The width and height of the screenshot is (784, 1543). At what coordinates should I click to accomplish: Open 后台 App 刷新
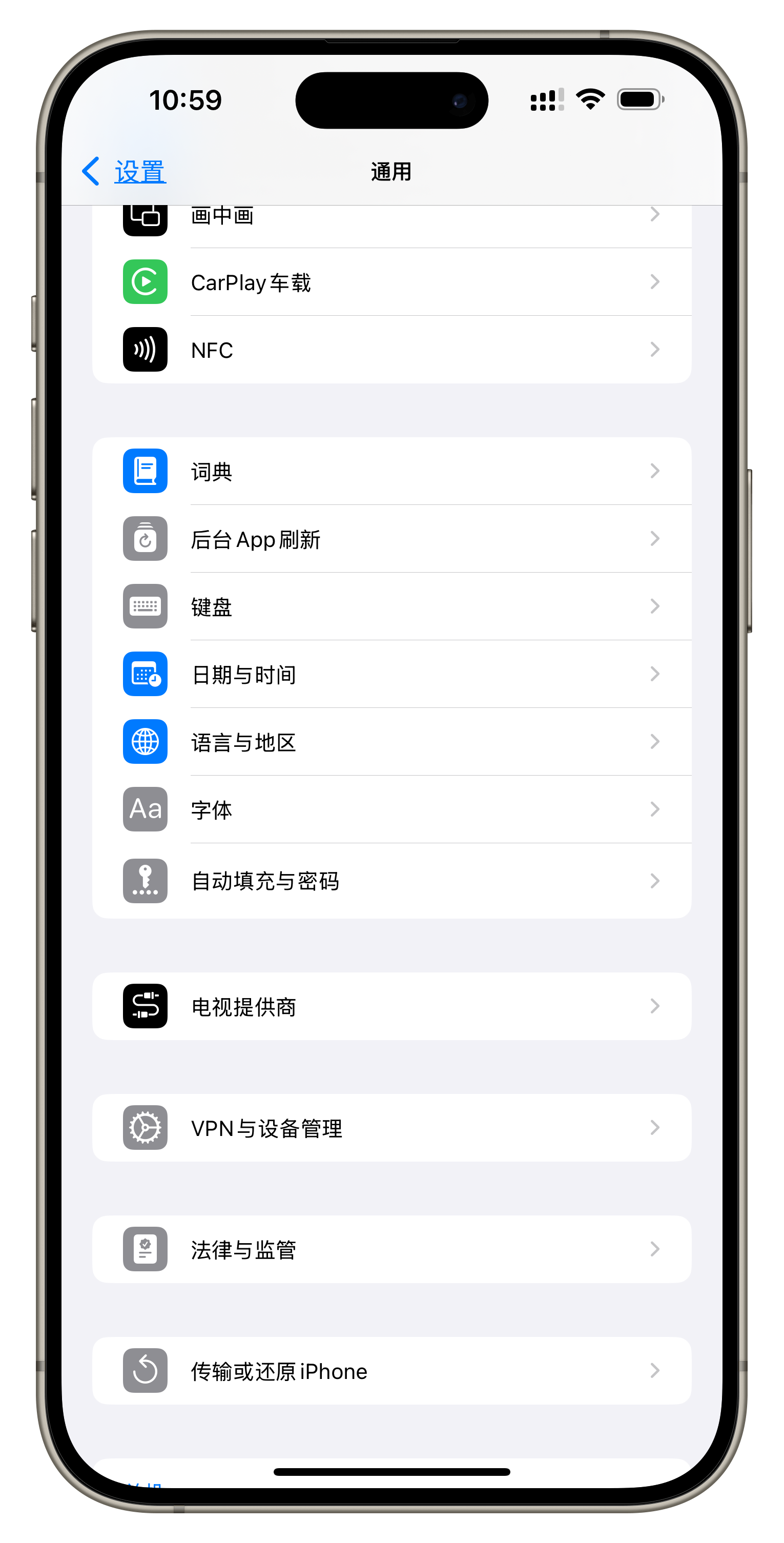pos(391,539)
